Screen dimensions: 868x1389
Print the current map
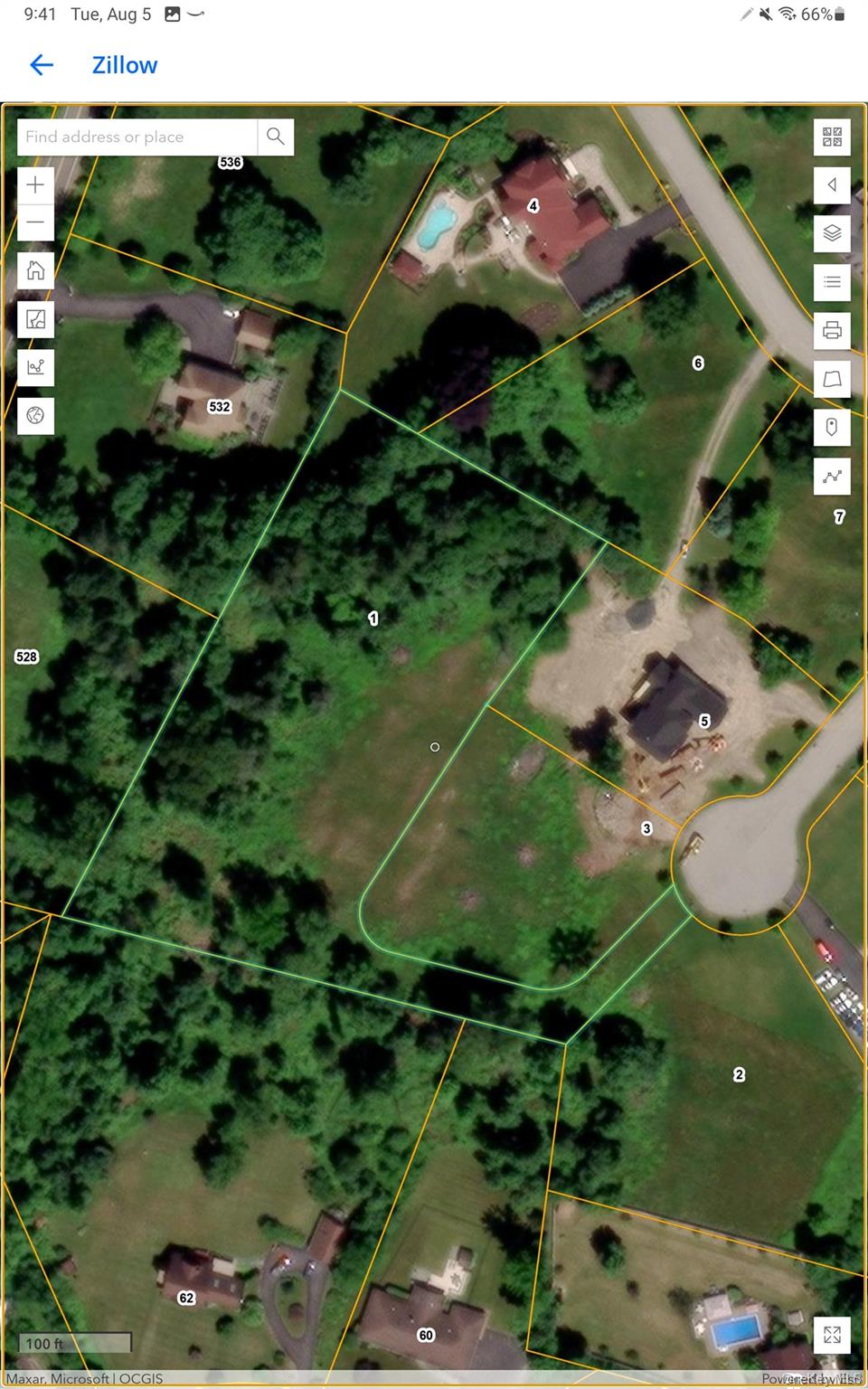pos(832,330)
